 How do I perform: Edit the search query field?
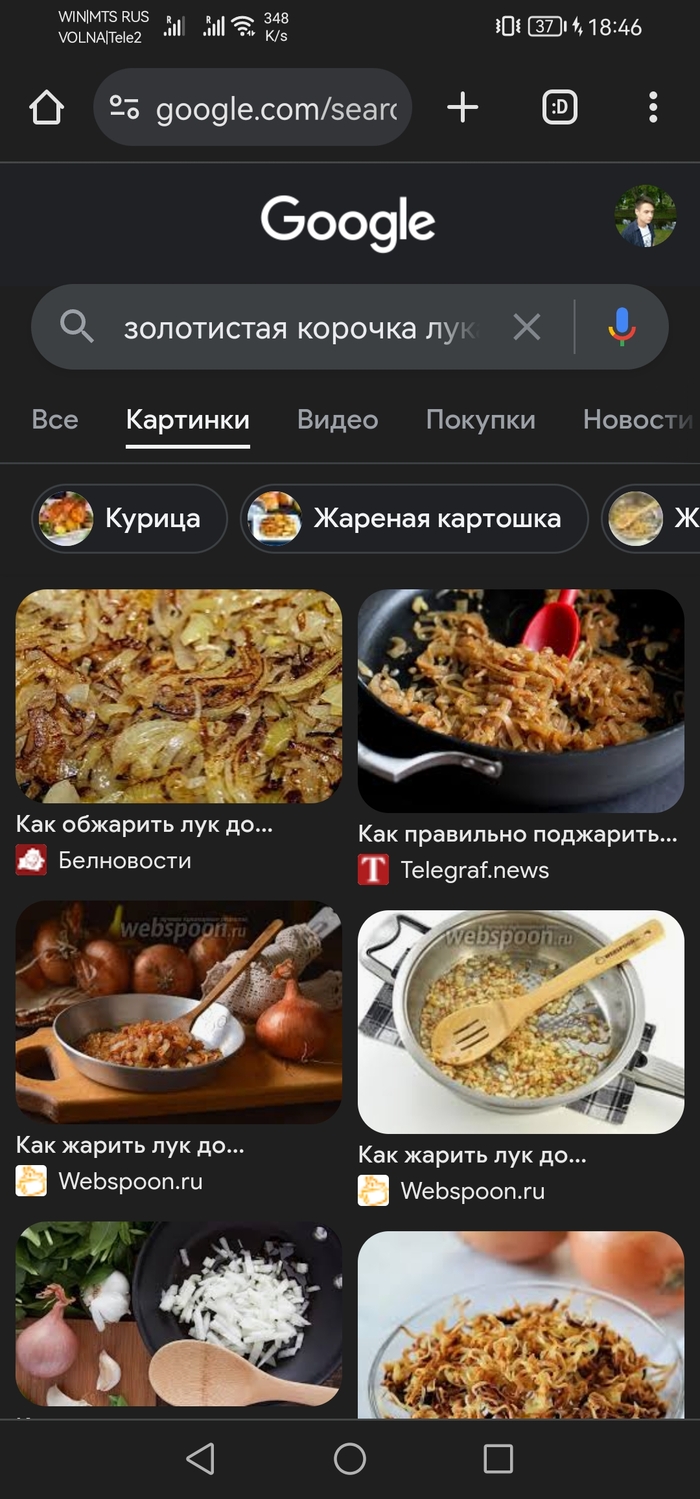(x=300, y=327)
